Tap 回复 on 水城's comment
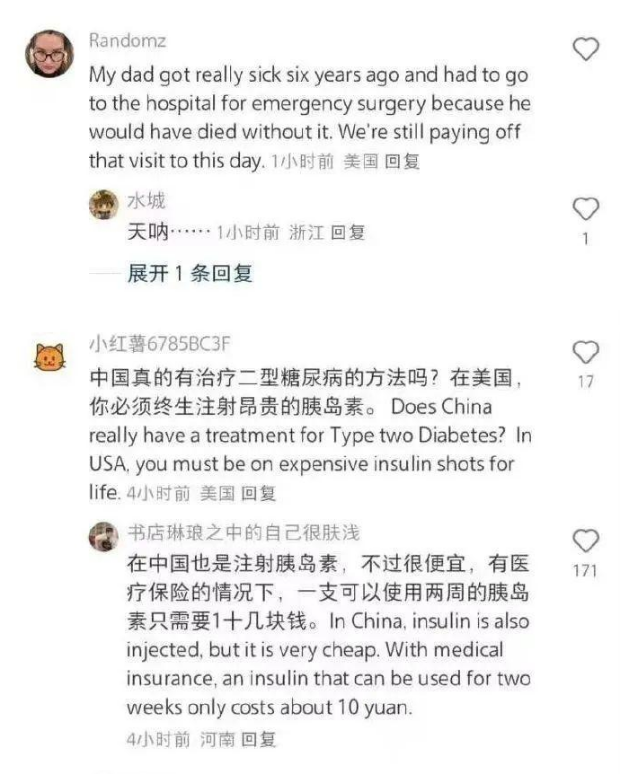The width and height of the screenshot is (620, 775). (x=348, y=233)
